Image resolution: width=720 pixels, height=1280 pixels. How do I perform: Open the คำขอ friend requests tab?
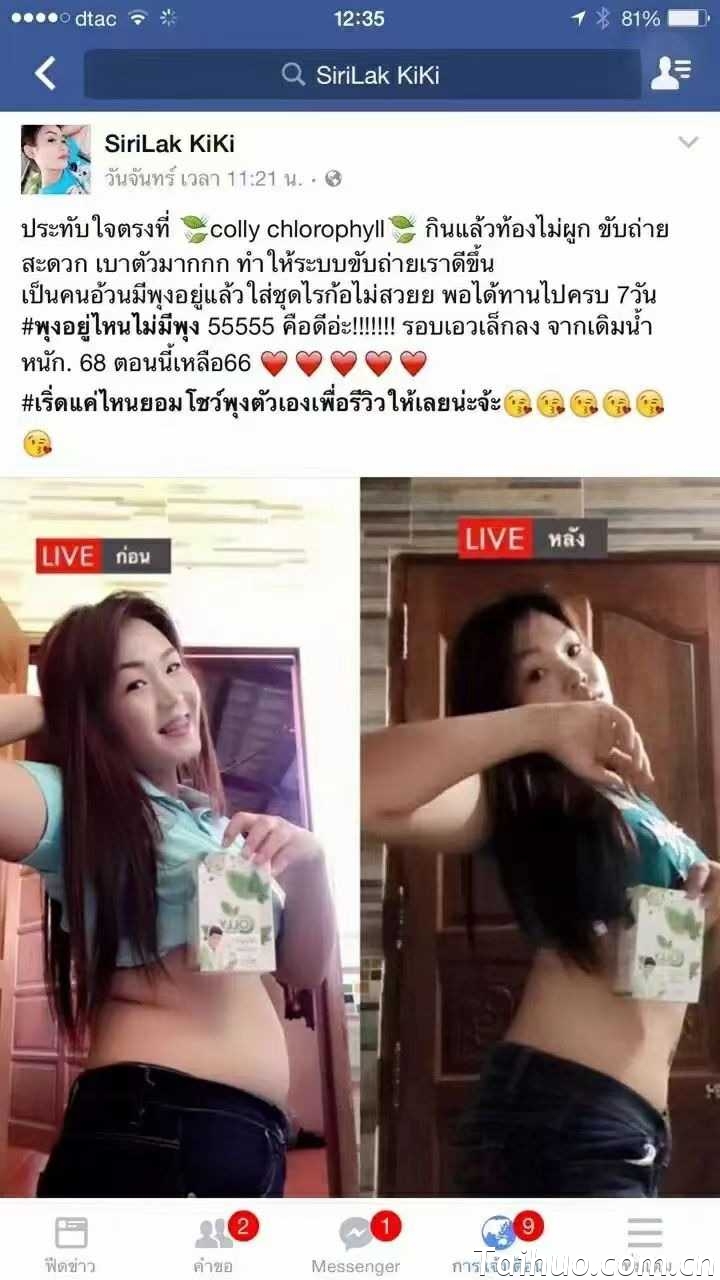(x=214, y=1243)
